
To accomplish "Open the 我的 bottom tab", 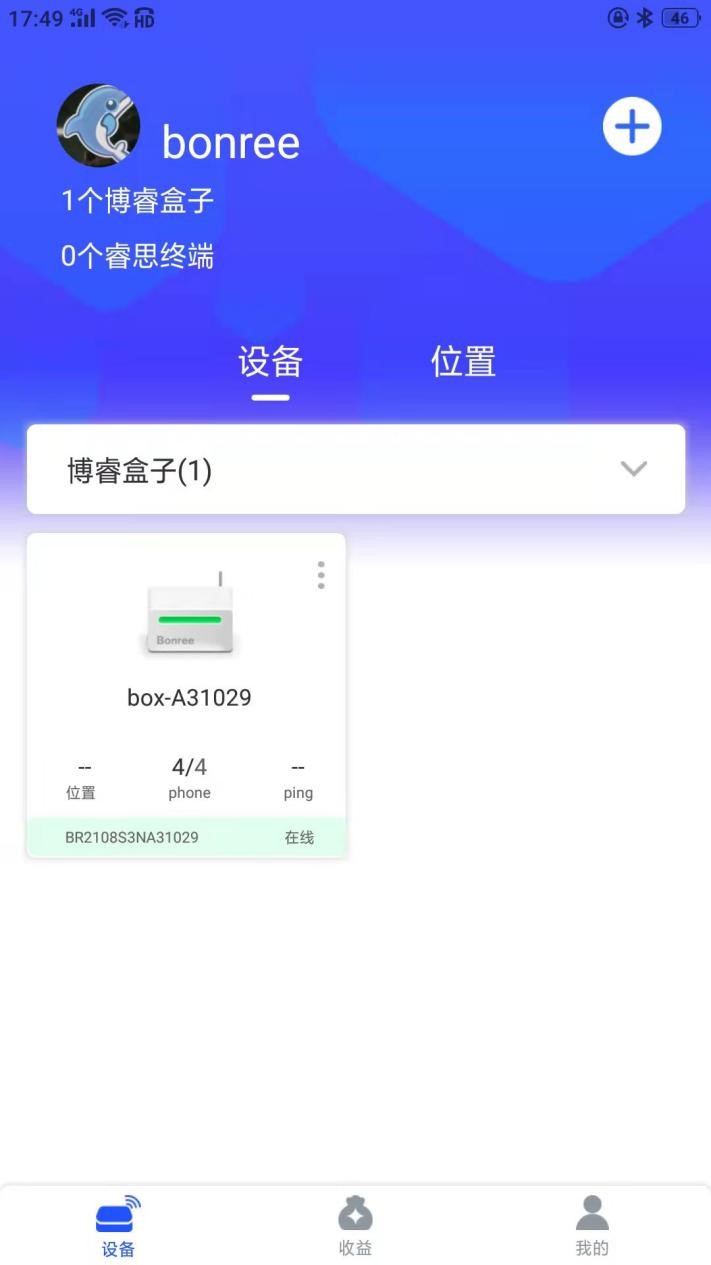I will 591,1226.
